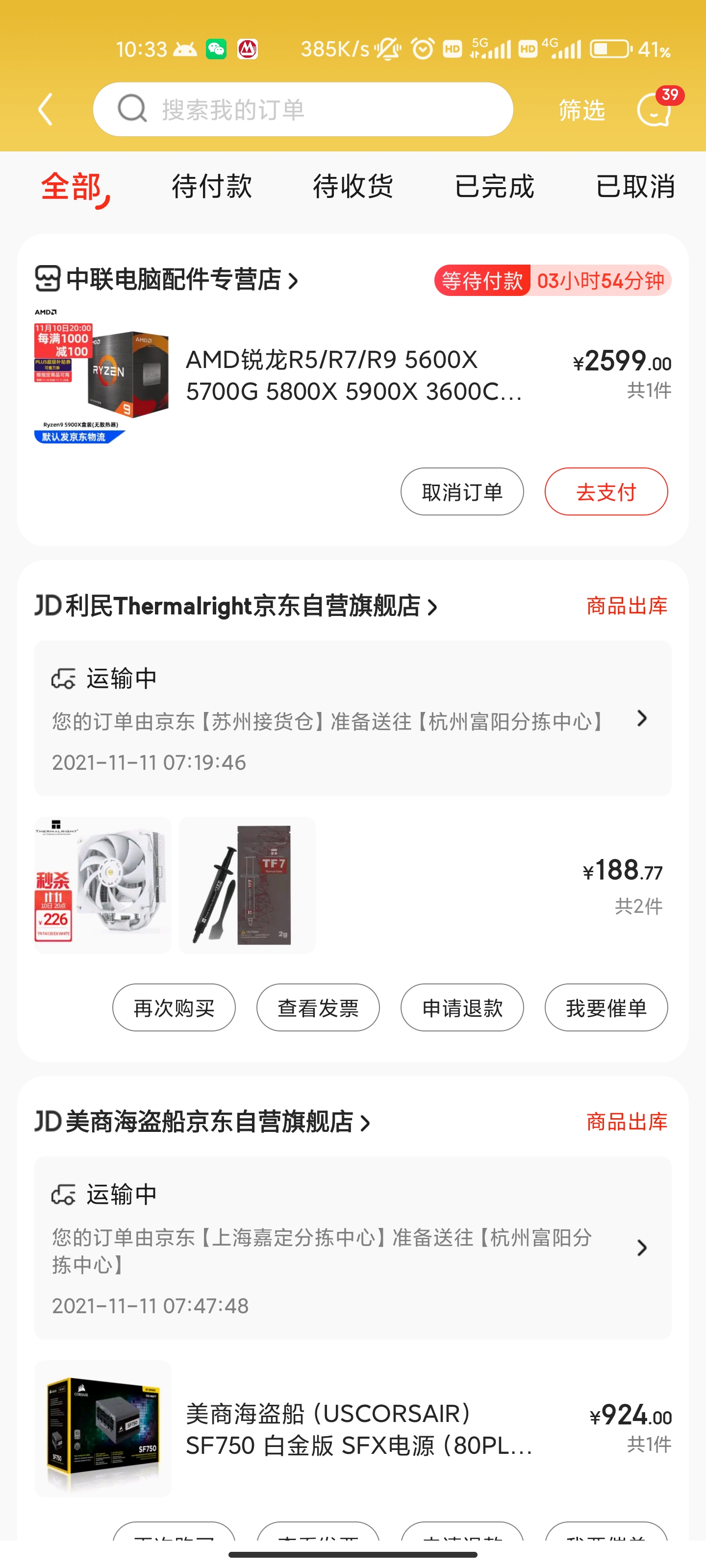
Task: Tap the 等待付款 countdown badge
Action: click(x=481, y=281)
